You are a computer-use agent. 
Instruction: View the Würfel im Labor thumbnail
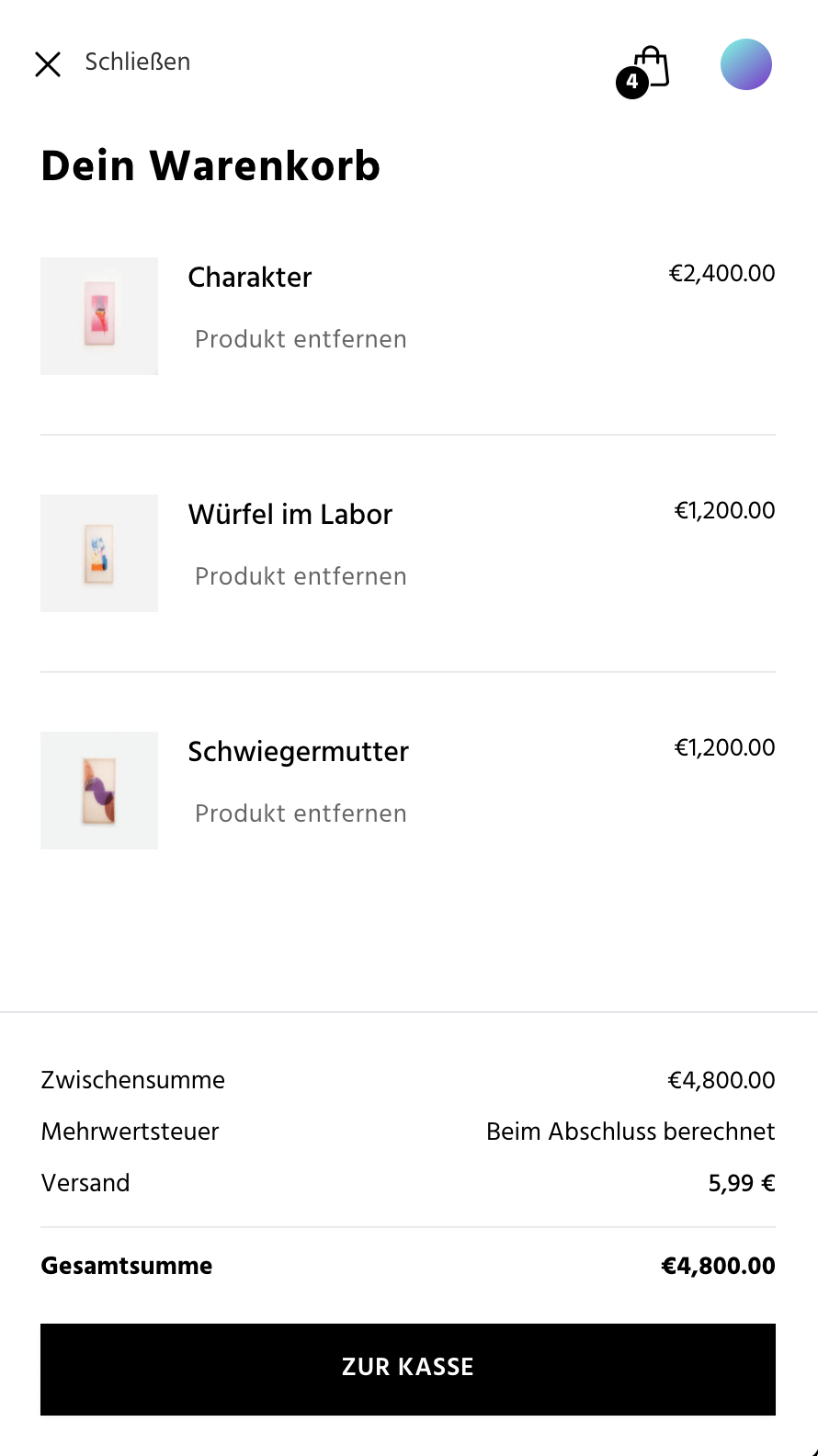[99, 553]
